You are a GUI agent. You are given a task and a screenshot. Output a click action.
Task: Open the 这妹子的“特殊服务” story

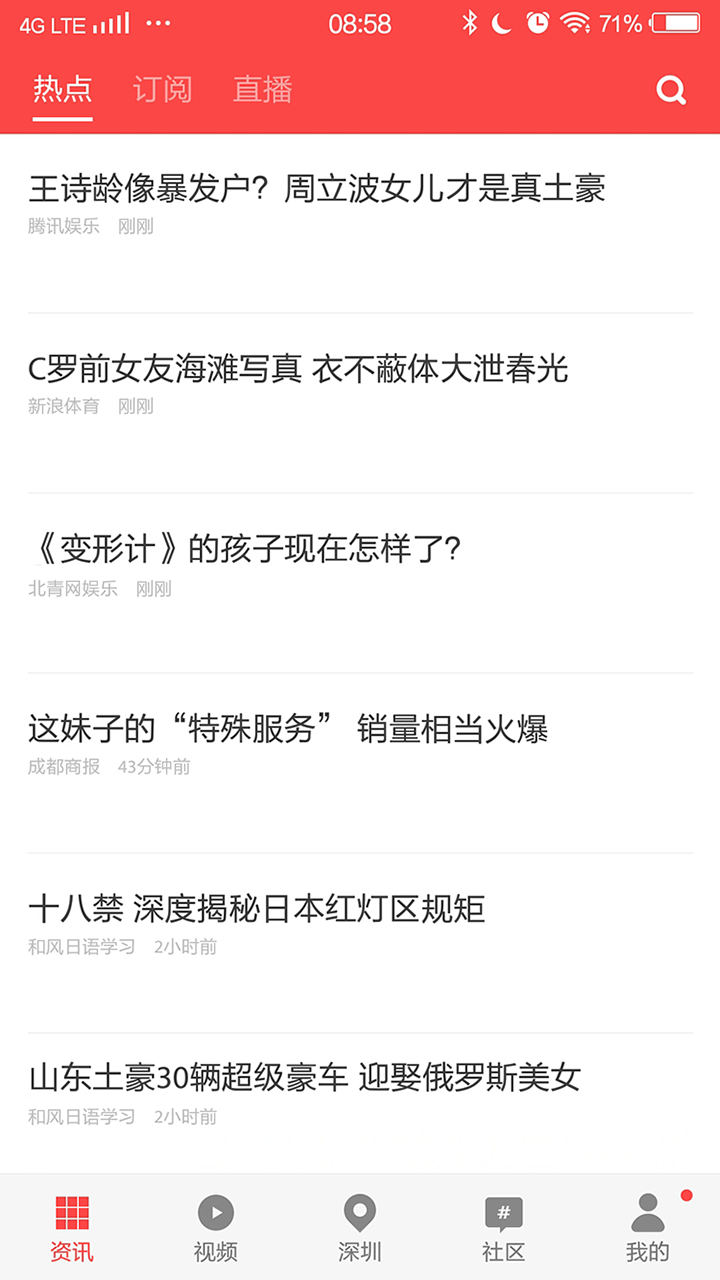288,729
